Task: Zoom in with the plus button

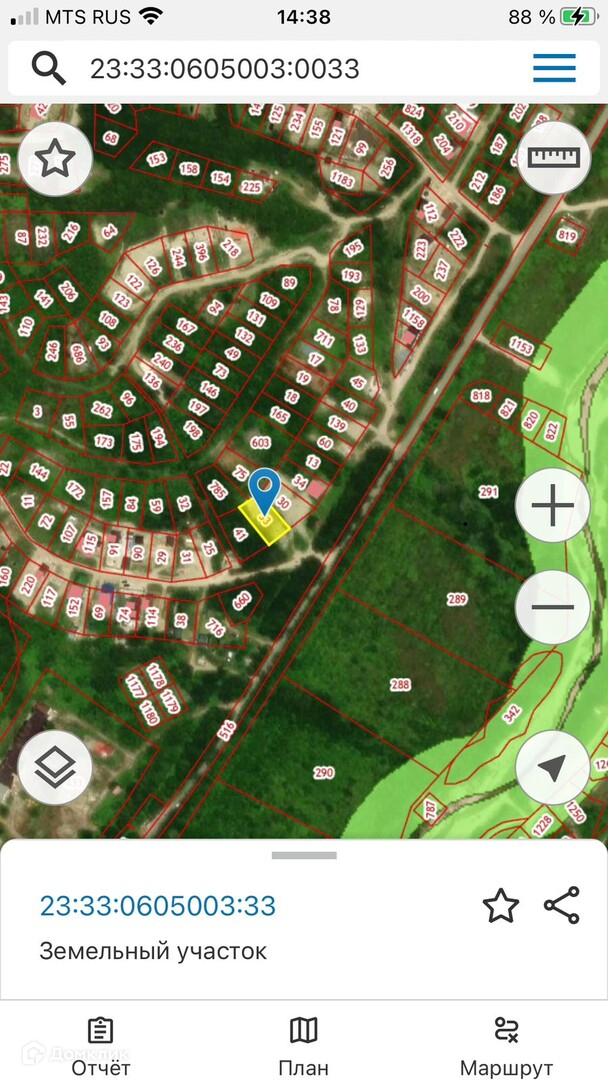Action: pos(552,507)
